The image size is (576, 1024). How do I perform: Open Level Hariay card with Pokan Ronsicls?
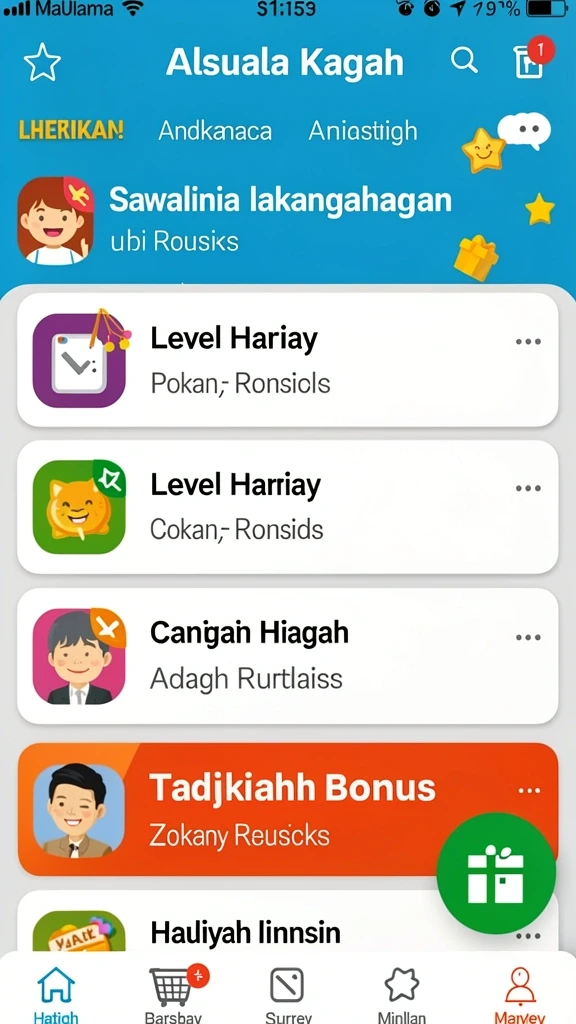[287, 360]
